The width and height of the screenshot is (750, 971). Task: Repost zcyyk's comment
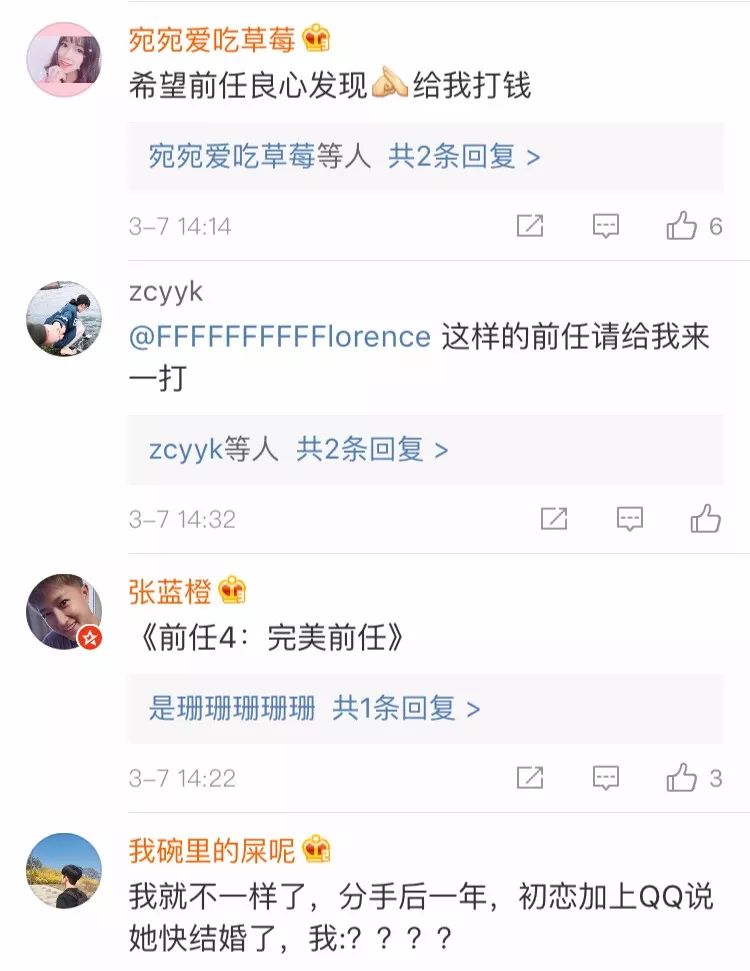pos(553,519)
